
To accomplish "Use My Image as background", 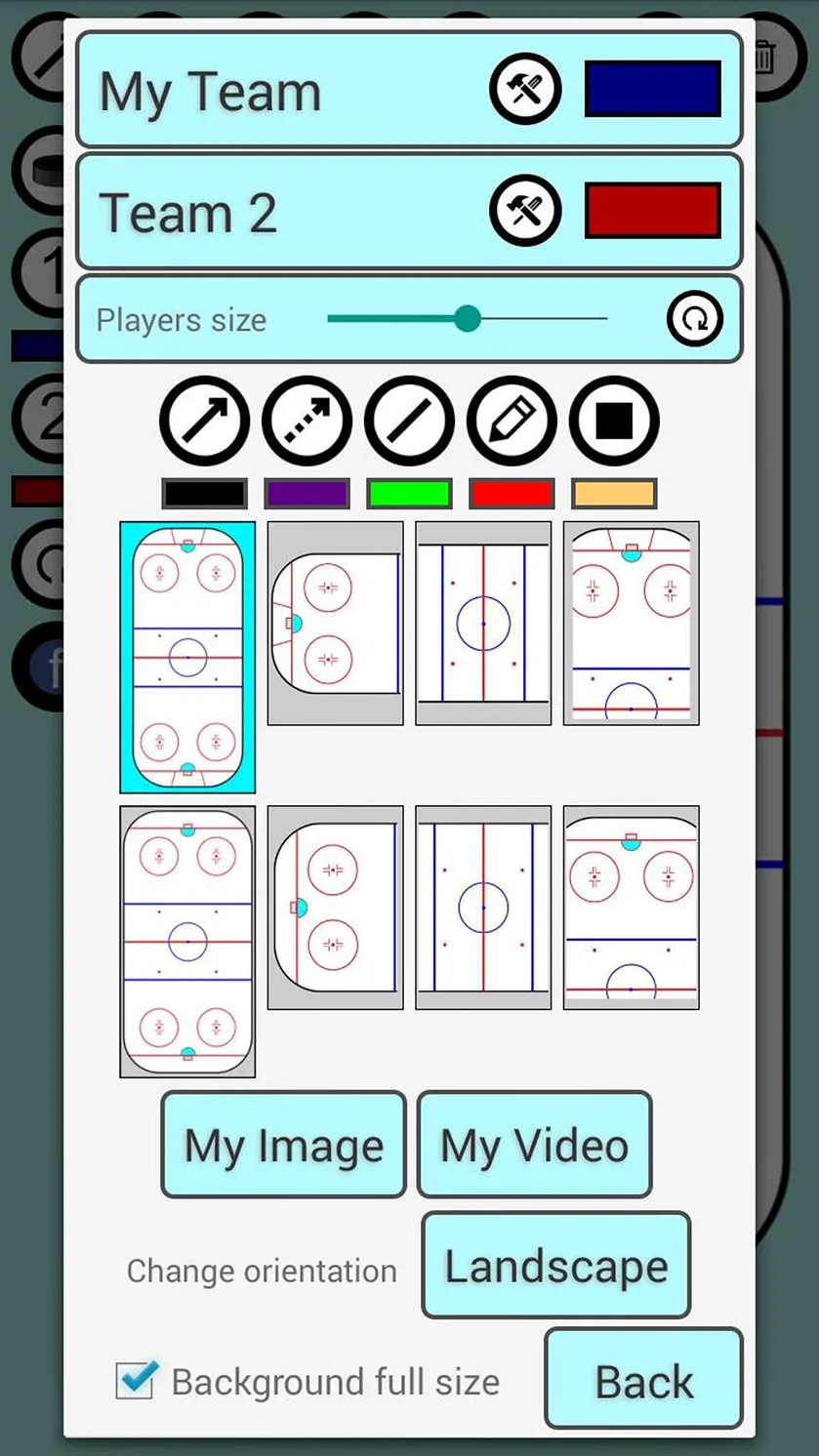I will [284, 1145].
